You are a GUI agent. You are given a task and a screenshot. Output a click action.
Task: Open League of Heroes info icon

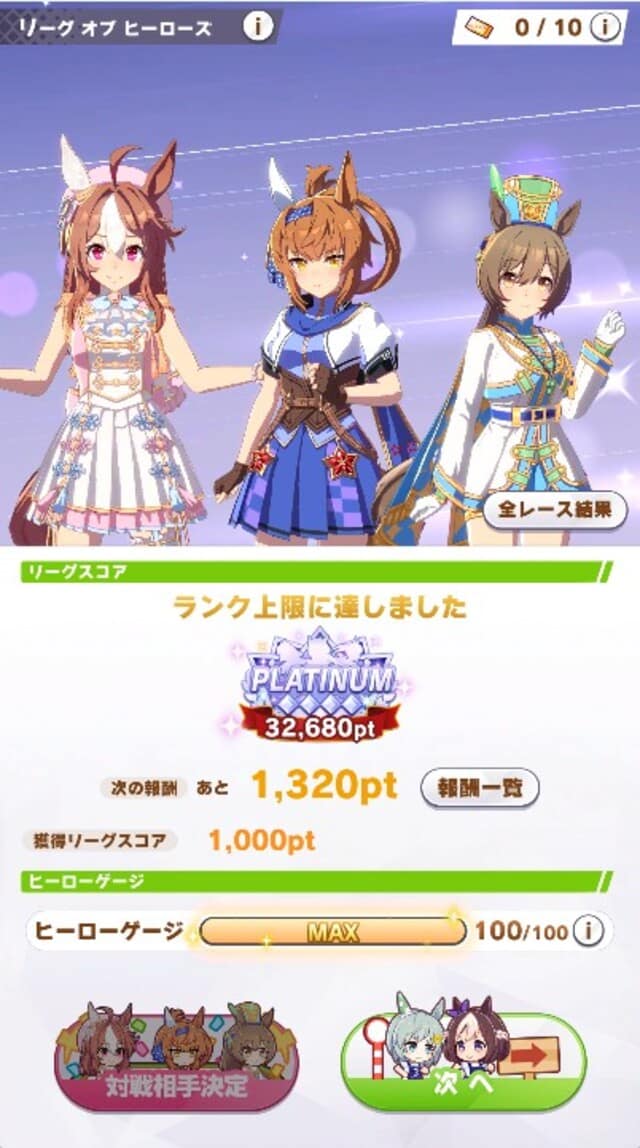pos(258,27)
